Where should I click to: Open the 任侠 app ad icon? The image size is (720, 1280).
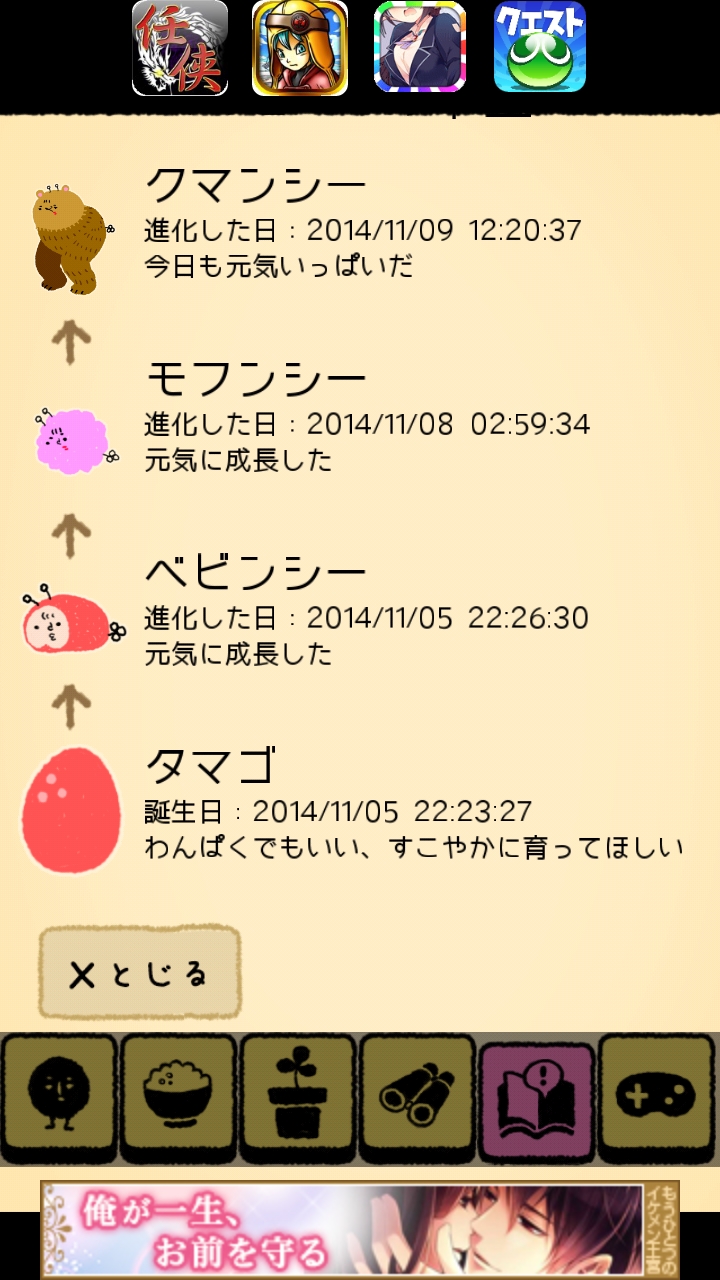(180, 48)
